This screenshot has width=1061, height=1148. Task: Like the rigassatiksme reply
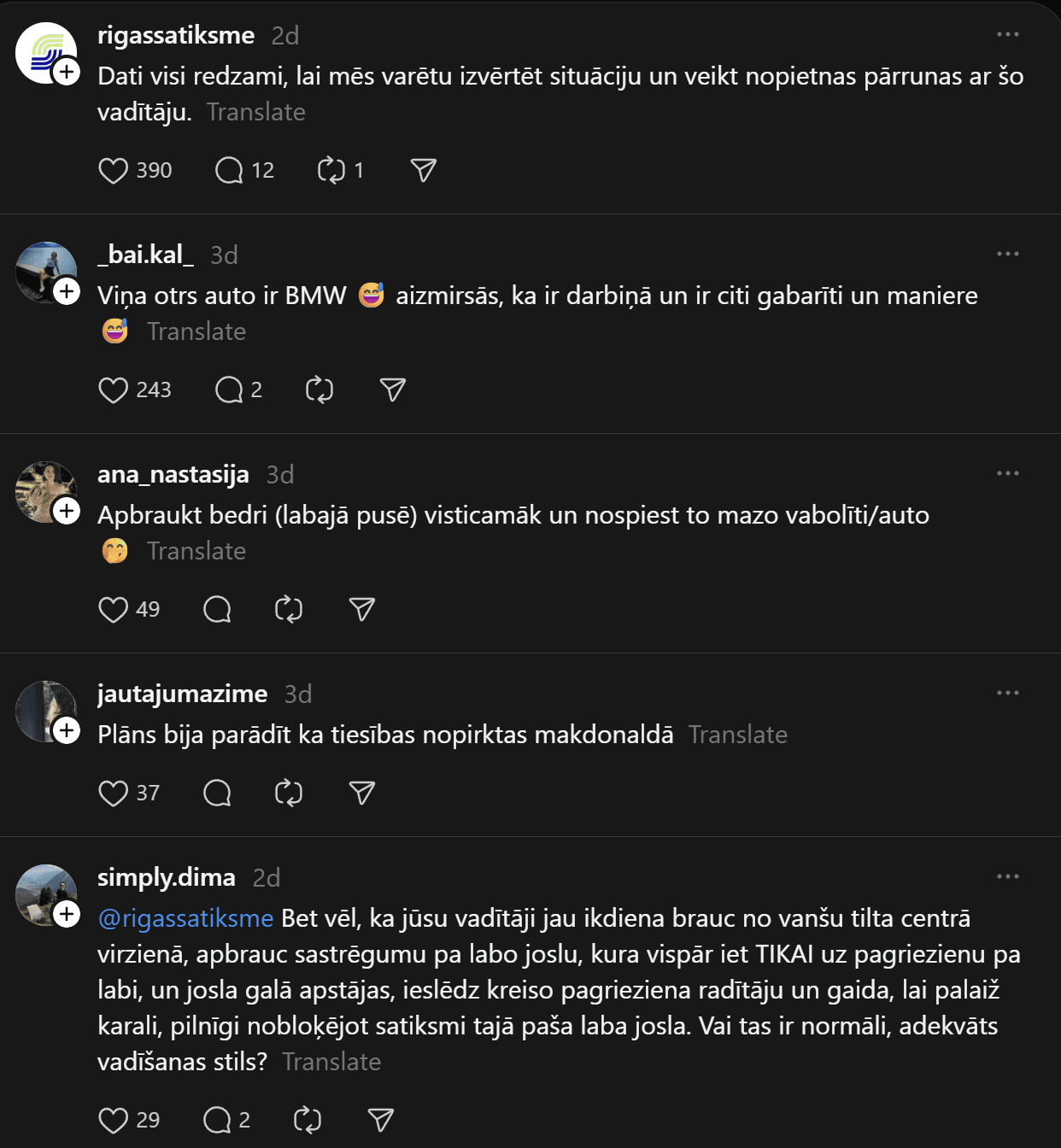point(113,171)
